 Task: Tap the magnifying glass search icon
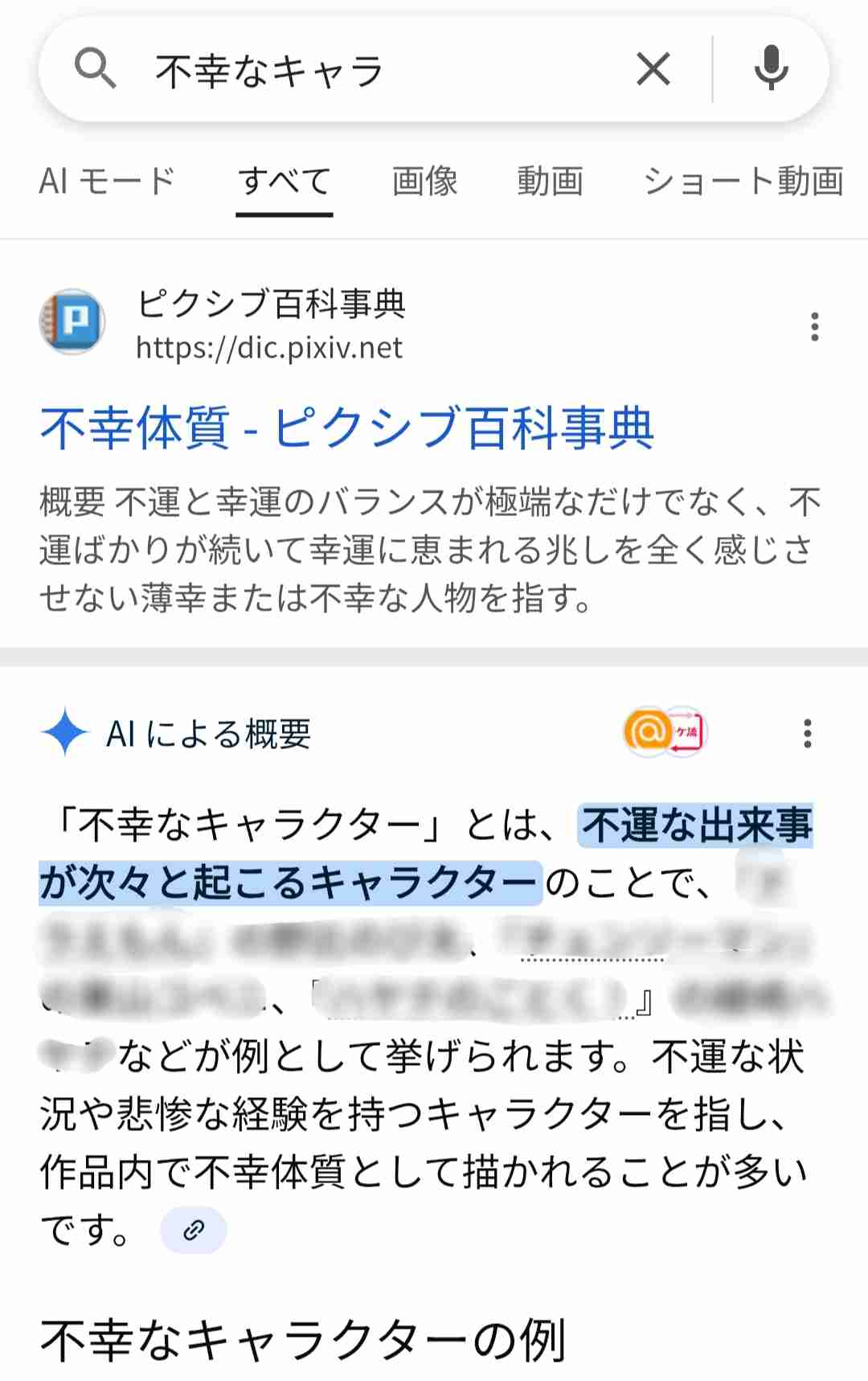tap(96, 69)
